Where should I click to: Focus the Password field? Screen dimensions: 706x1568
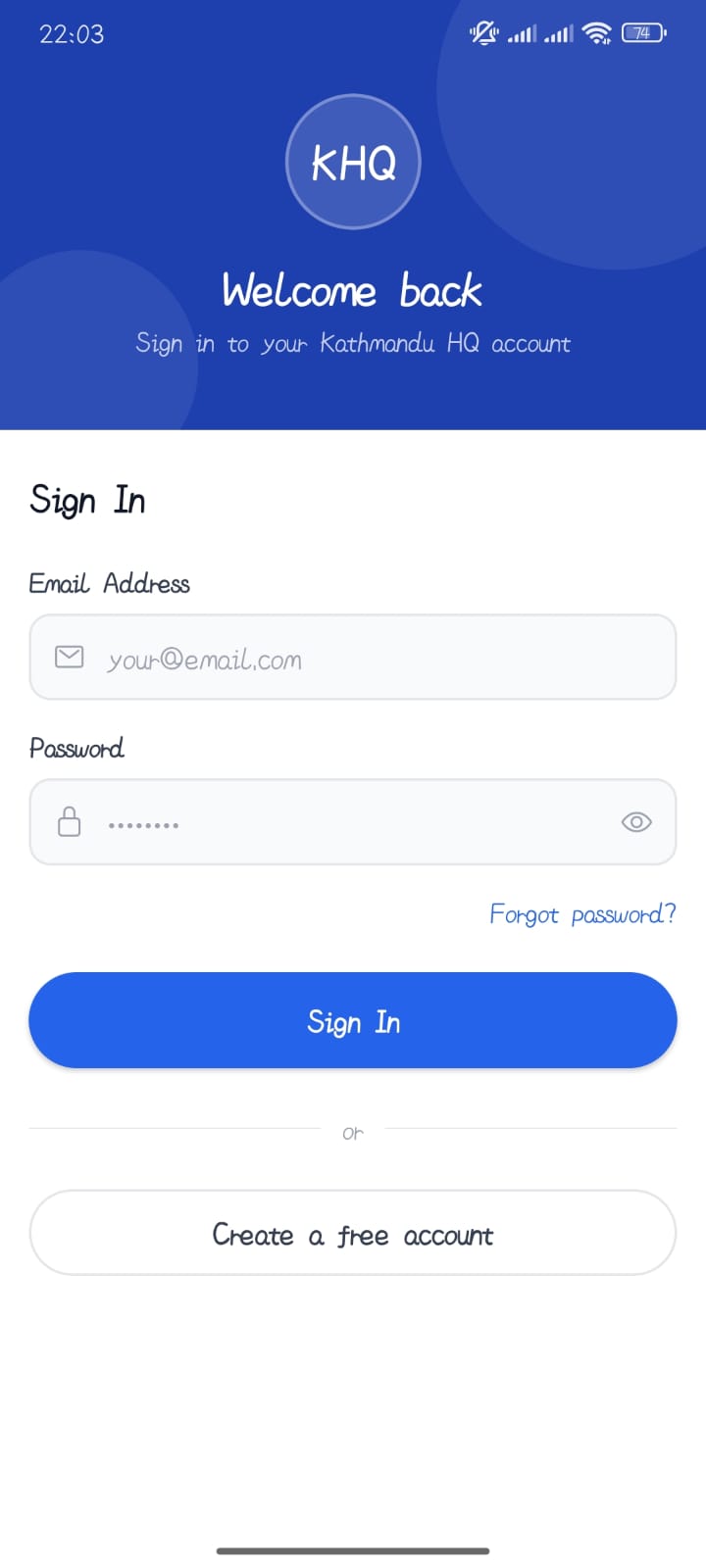click(353, 822)
